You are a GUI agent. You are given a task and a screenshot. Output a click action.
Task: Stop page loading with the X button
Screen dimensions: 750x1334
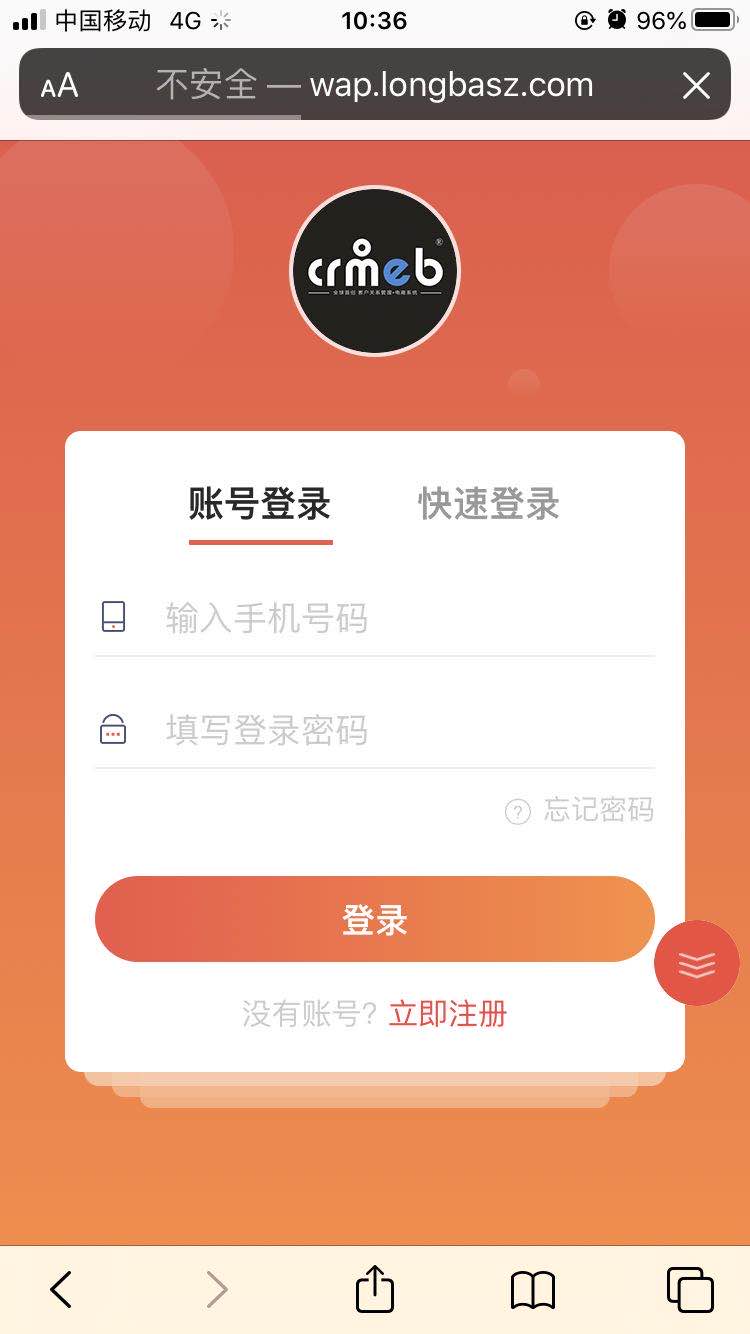pyautogui.click(x=696, y=86)
